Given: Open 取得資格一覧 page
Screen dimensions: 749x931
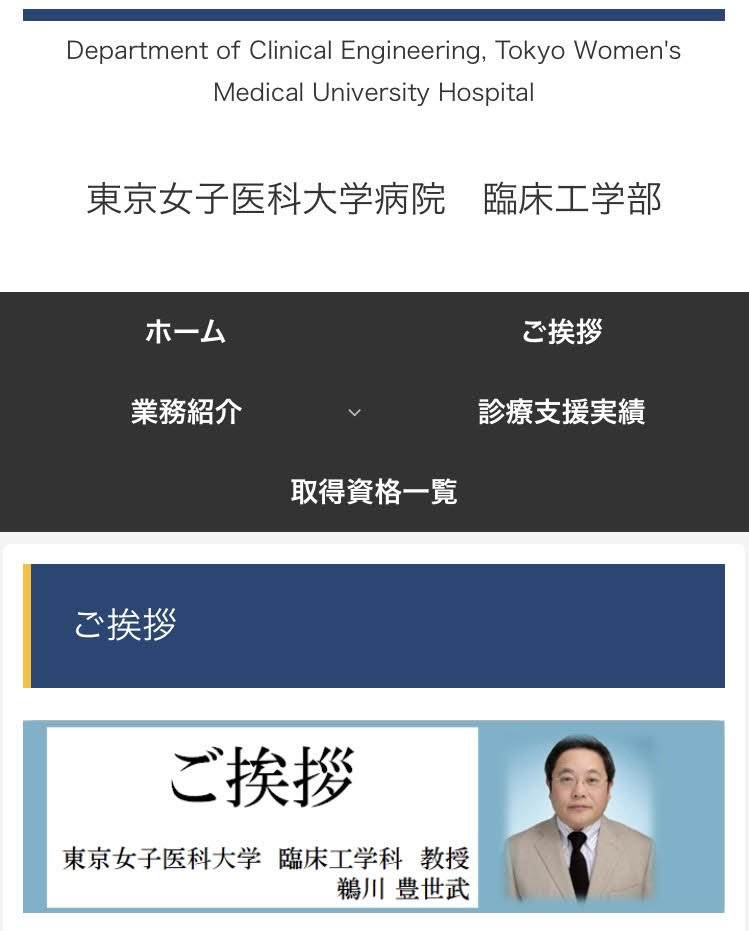Looking at the screenshot, I should pos(374,492).
